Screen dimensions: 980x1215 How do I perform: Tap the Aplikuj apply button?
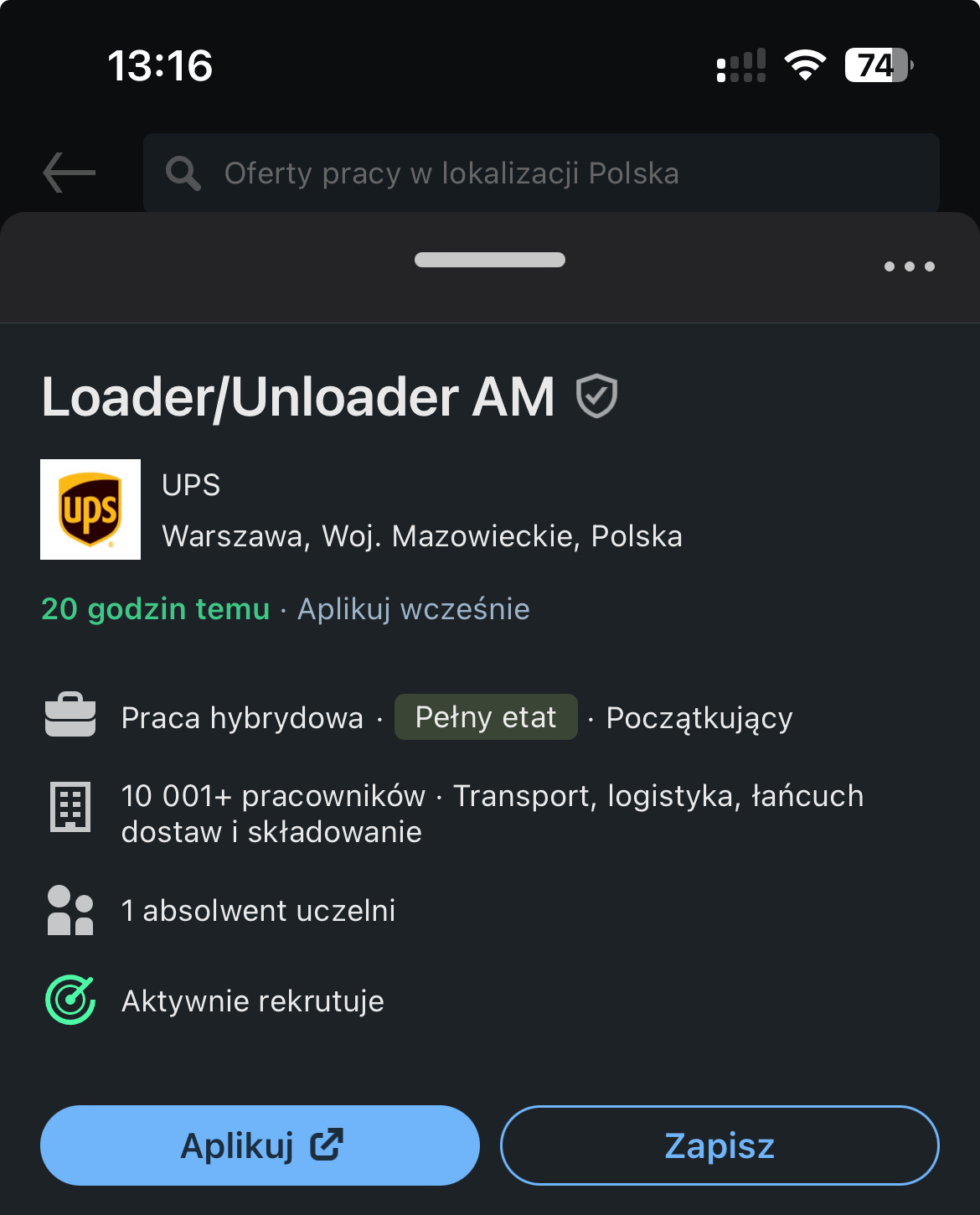[x=260, y=1145]
